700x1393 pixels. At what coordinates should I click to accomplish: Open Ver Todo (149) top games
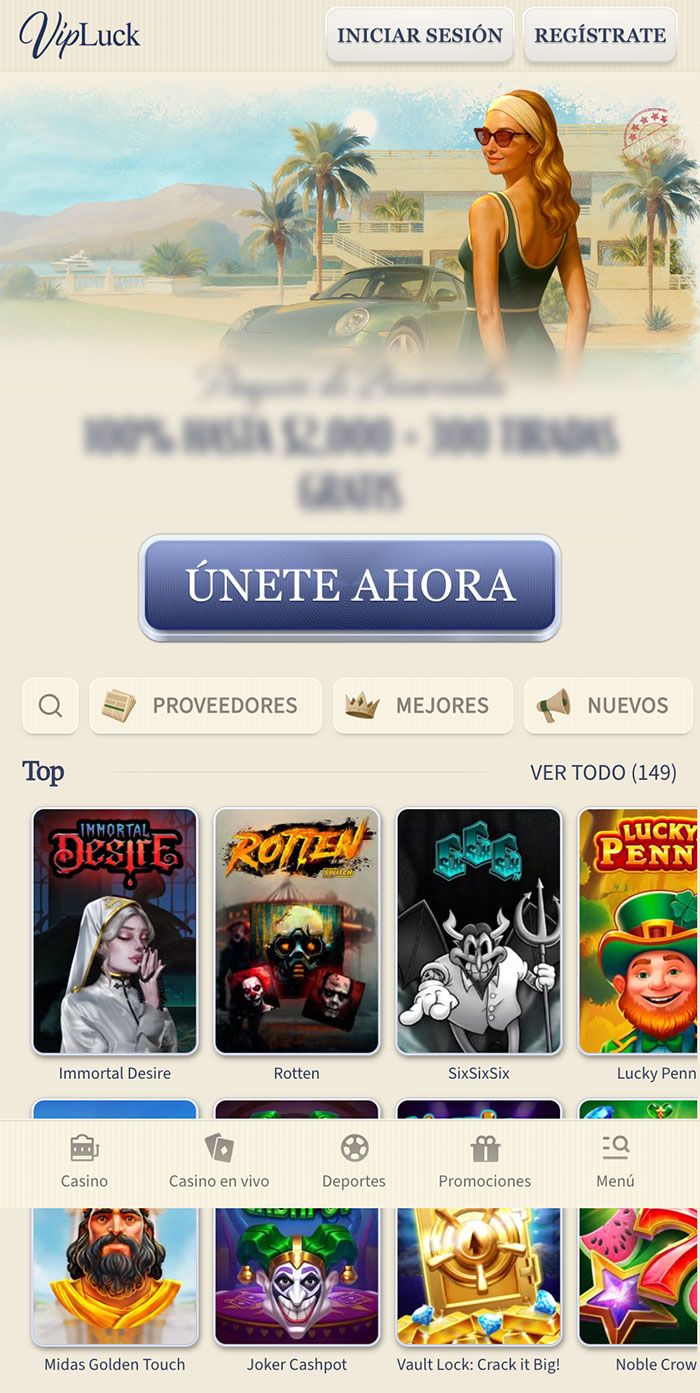pos(603,772)
